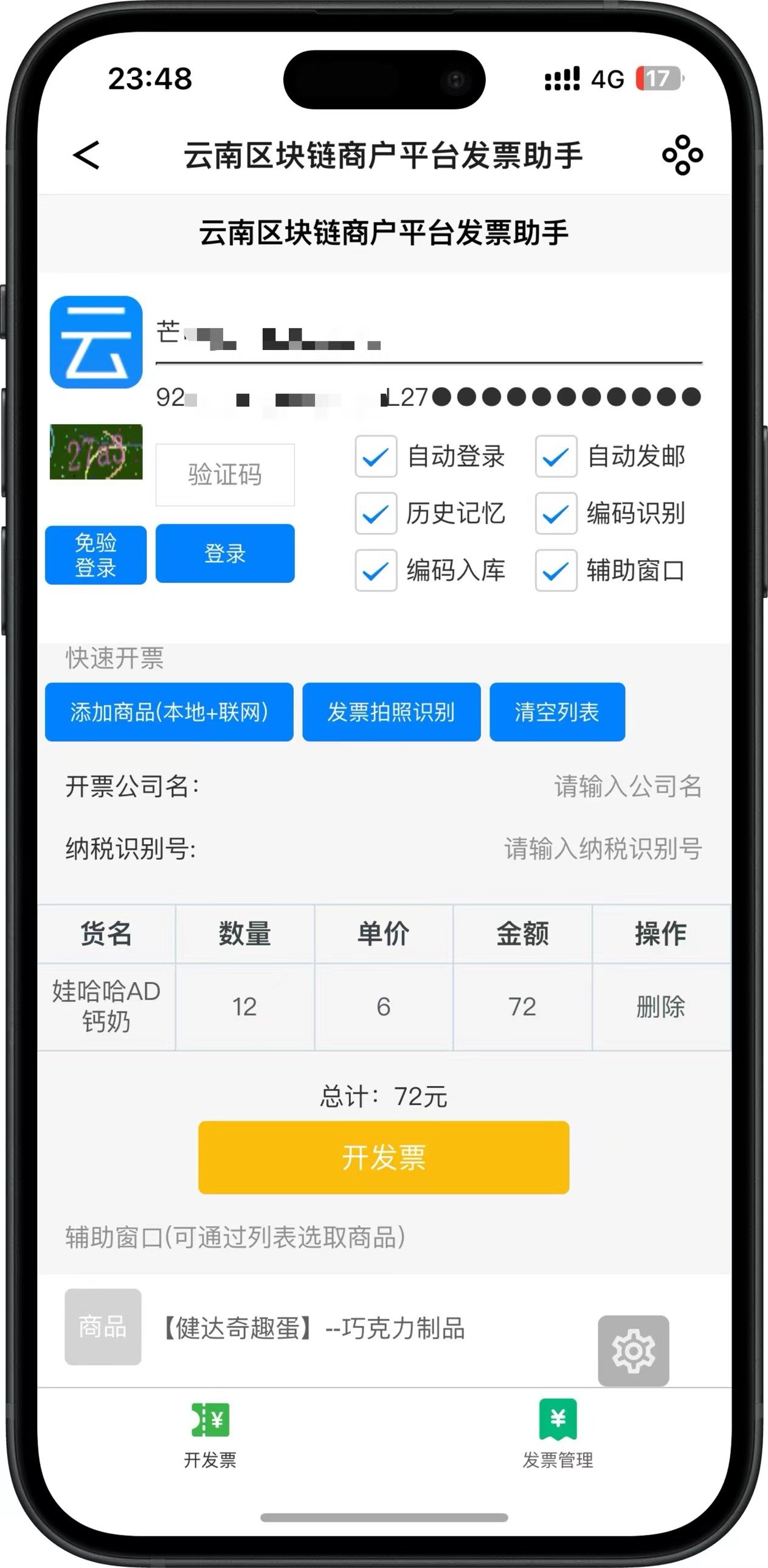
Task: Toggle the 自动发邮 checkbox
Action: tap(555, 456)
